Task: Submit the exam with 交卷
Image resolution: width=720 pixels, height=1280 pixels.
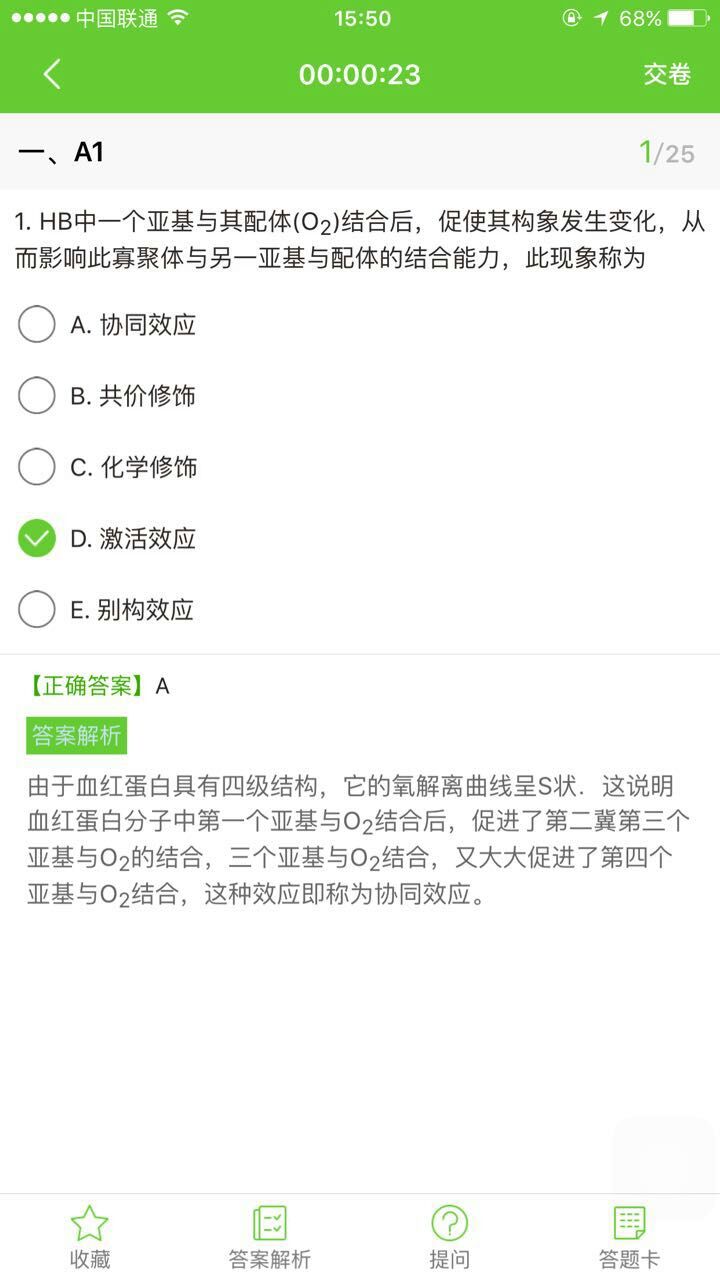Action: pos(667,74)
